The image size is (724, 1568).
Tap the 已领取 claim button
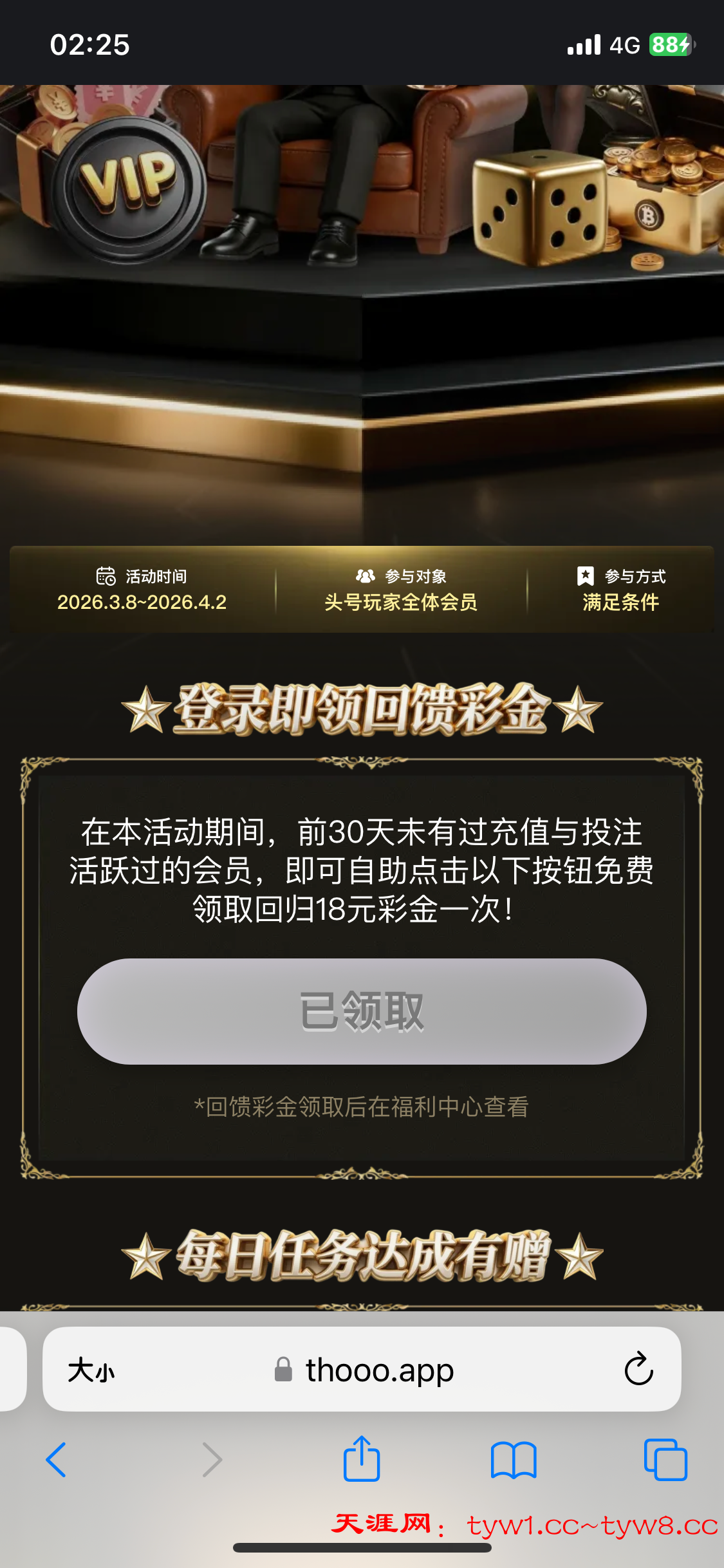tap(362, 1011)
